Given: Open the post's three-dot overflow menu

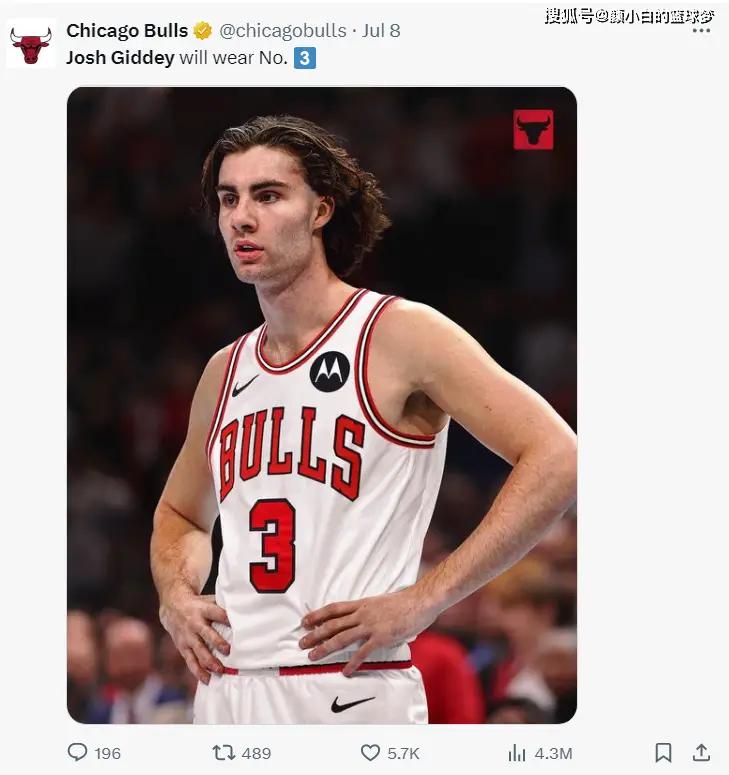Looking at the screenshot, I should tap(701, 31).
